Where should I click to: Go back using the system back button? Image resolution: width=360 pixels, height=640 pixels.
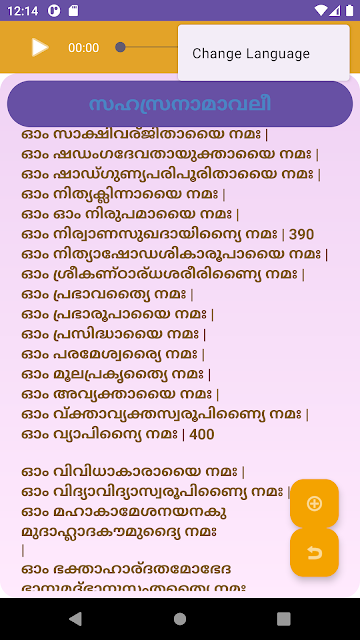coord(76,619)
